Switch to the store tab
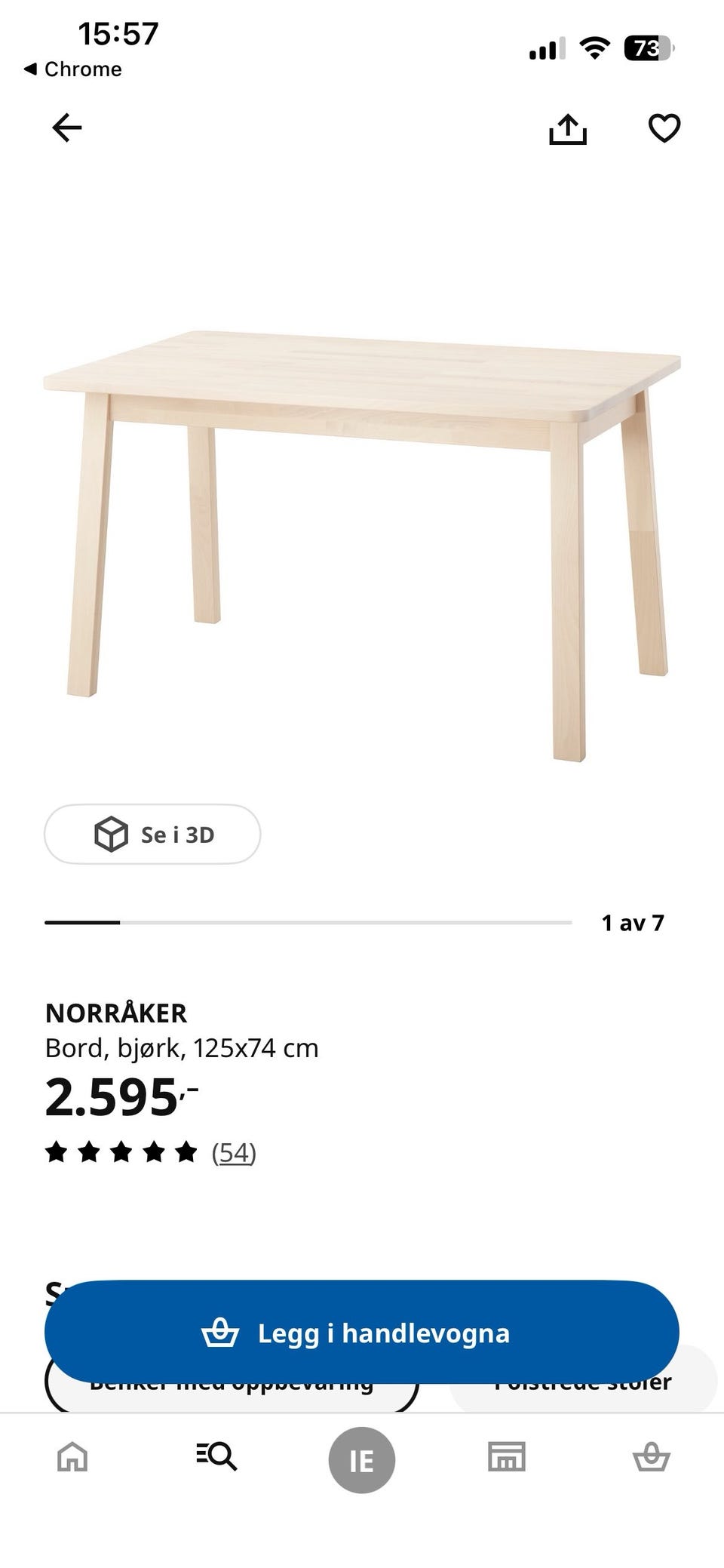Viewport: 724px width, 1568px height. 507,1456
